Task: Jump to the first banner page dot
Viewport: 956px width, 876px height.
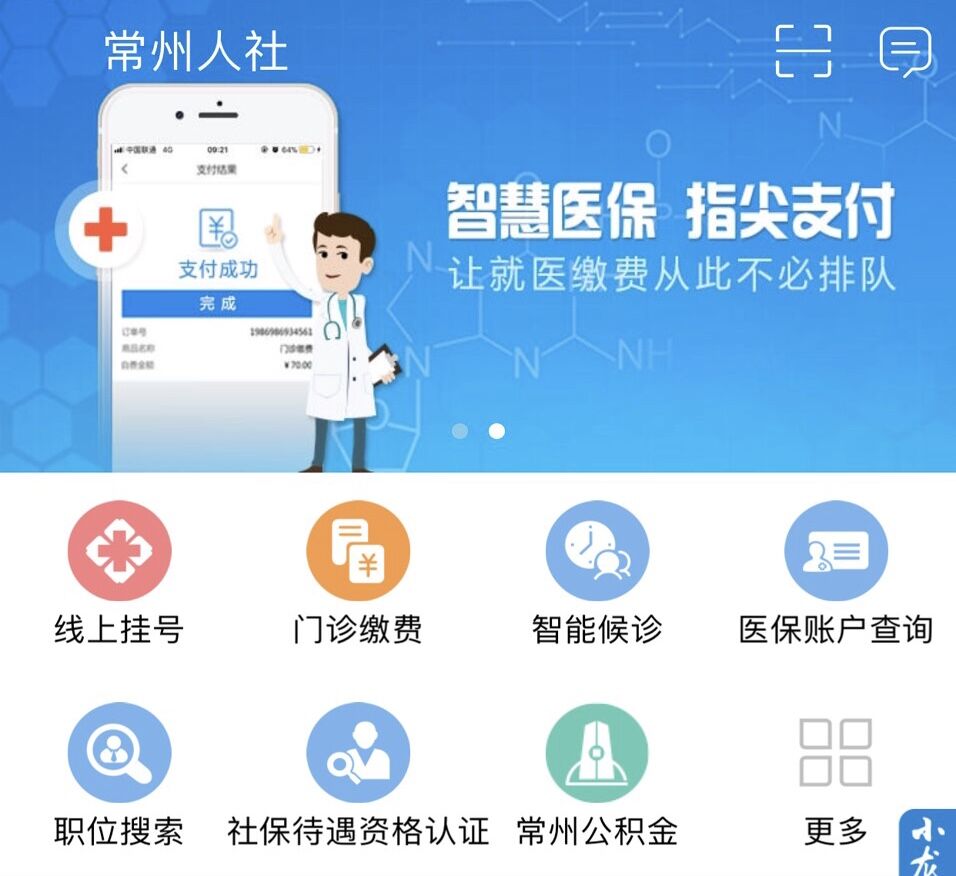Action: pos(460,431)
